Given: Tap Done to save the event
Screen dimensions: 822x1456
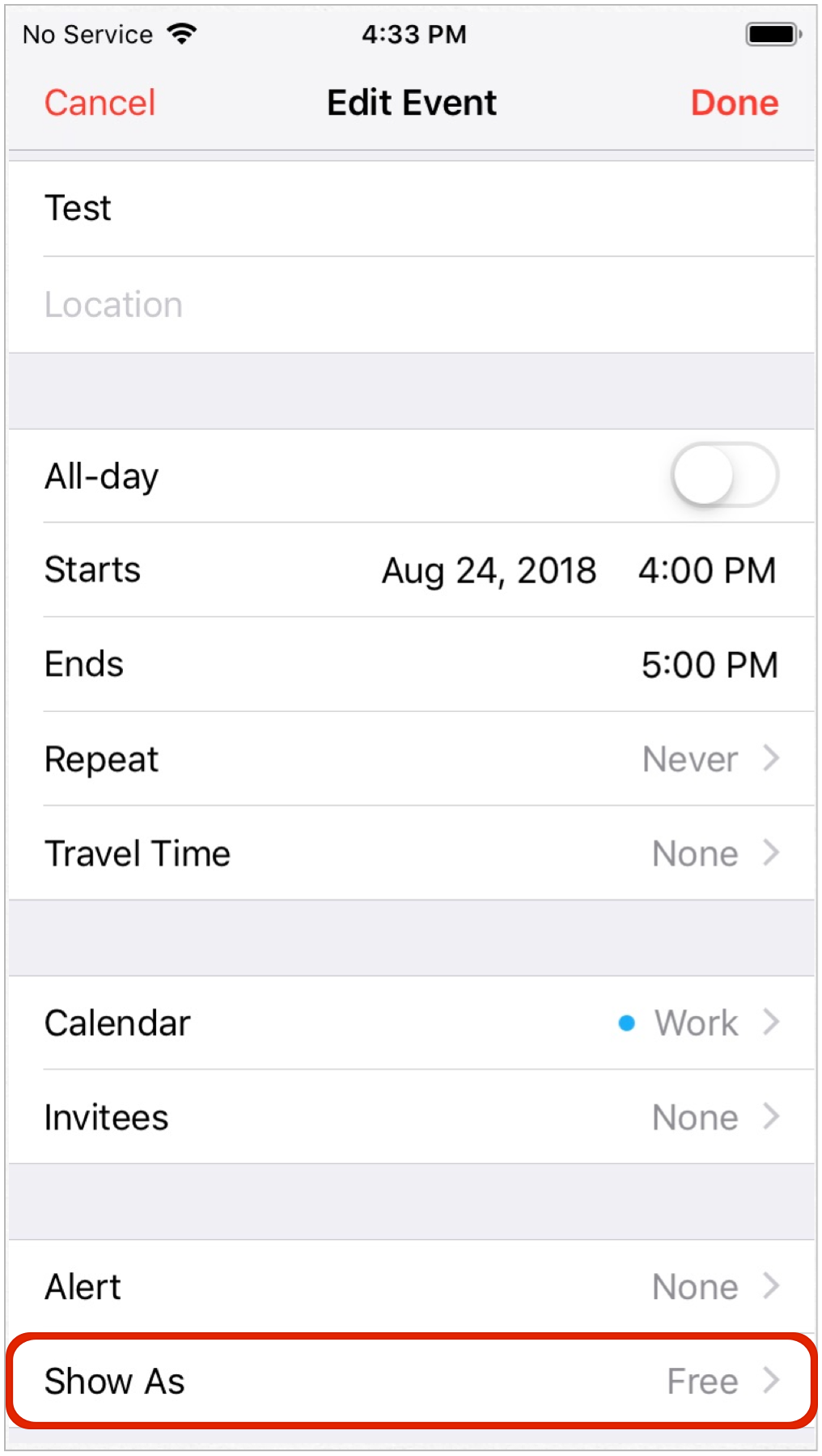Looking at the screenshot, I should click(x=734, y=104).
